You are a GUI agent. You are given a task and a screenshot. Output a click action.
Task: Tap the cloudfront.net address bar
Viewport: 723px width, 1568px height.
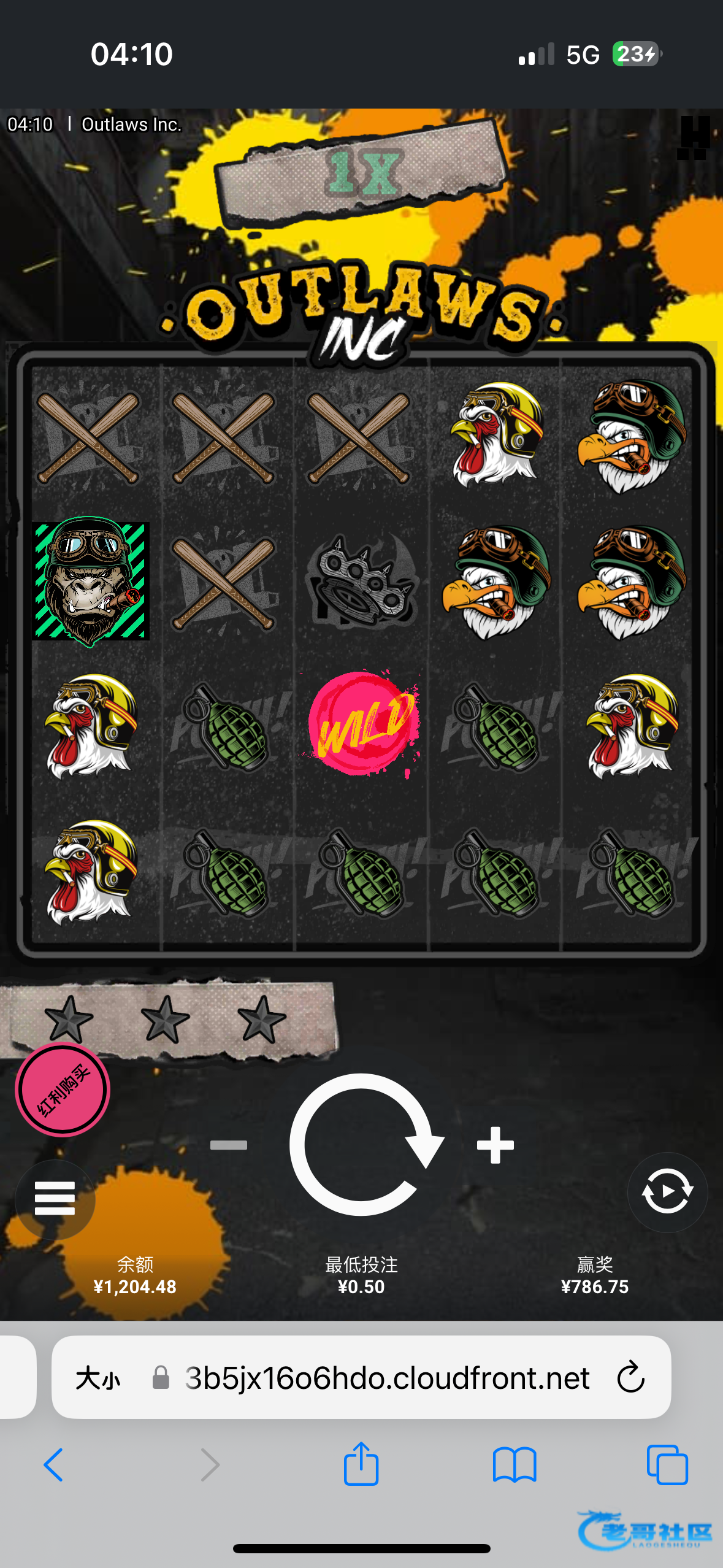tap(386, 1378)
